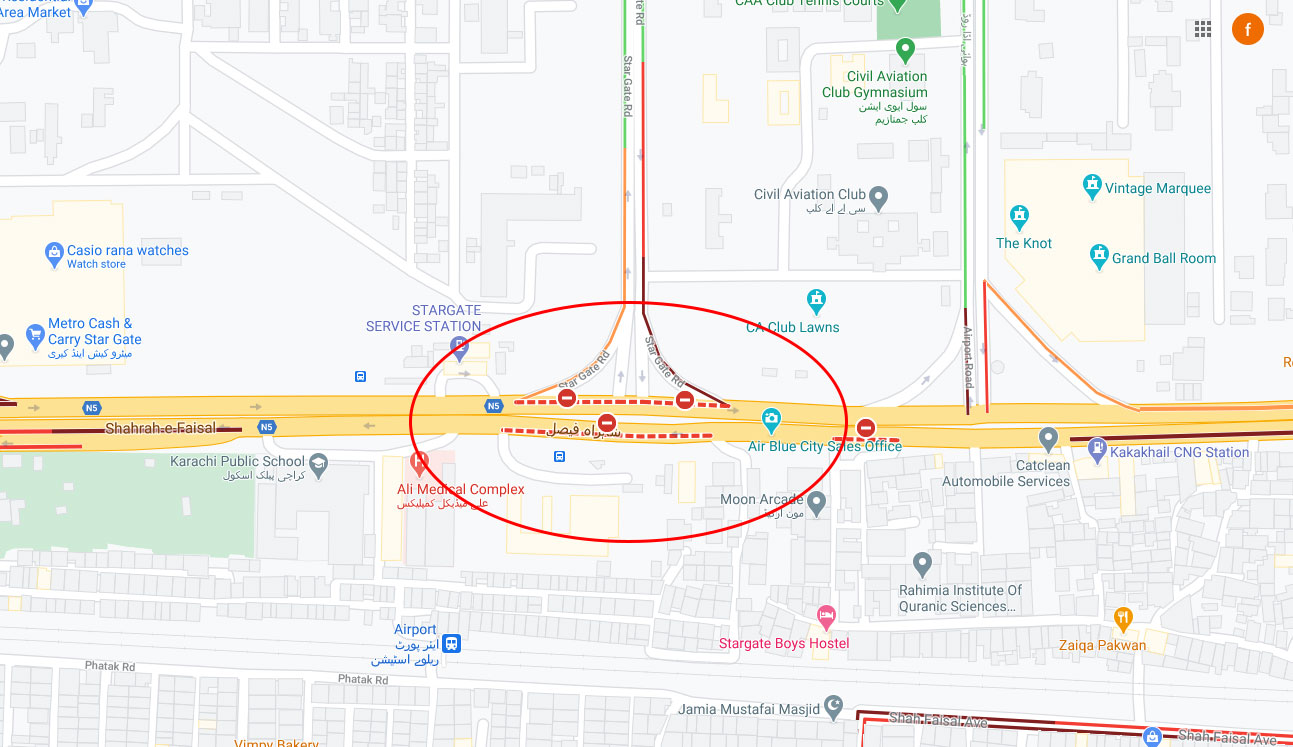Select Metro Cash & Carry Star Gate
This screenshot has height=747, width=1293.
click(35, 330)
